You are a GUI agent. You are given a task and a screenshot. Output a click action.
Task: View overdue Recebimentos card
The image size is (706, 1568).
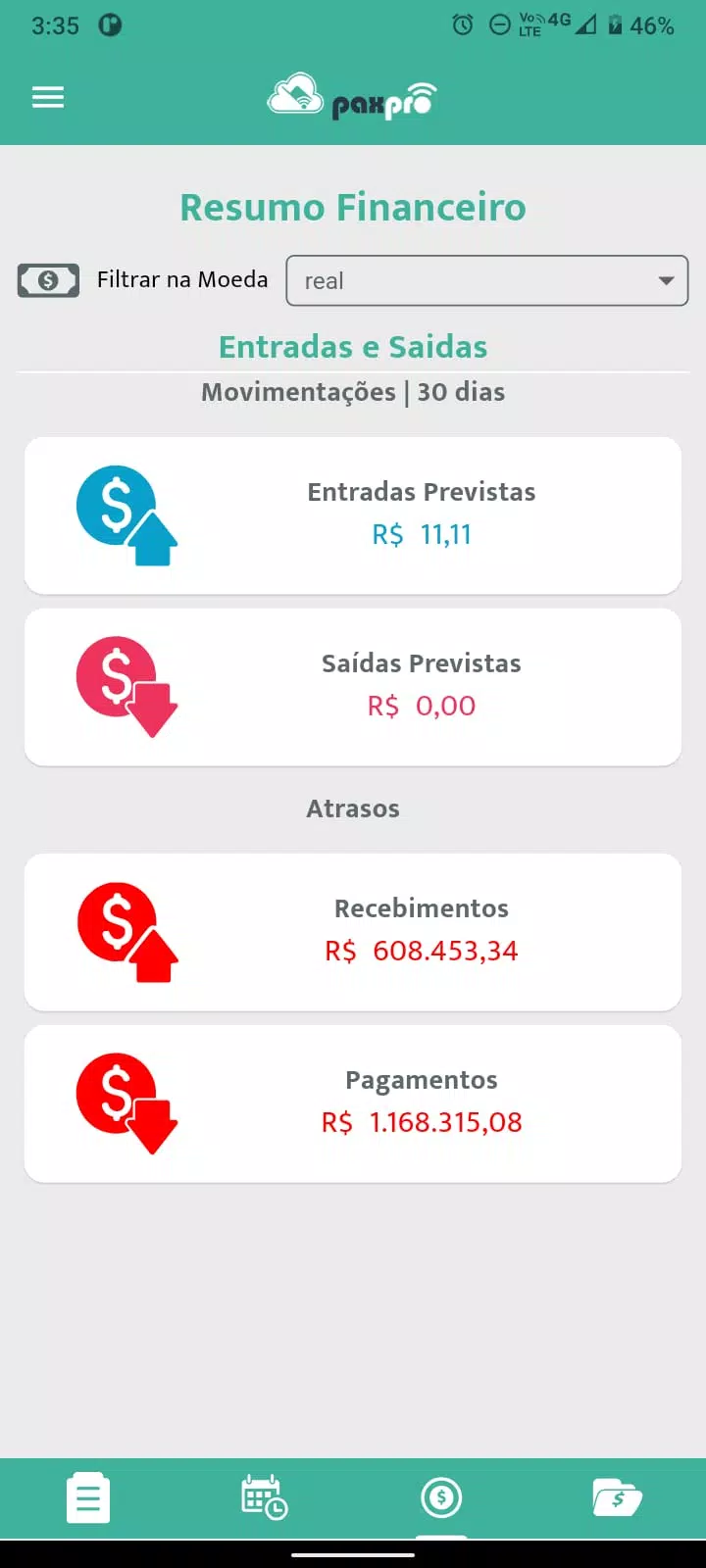click(x=353, y=932)
